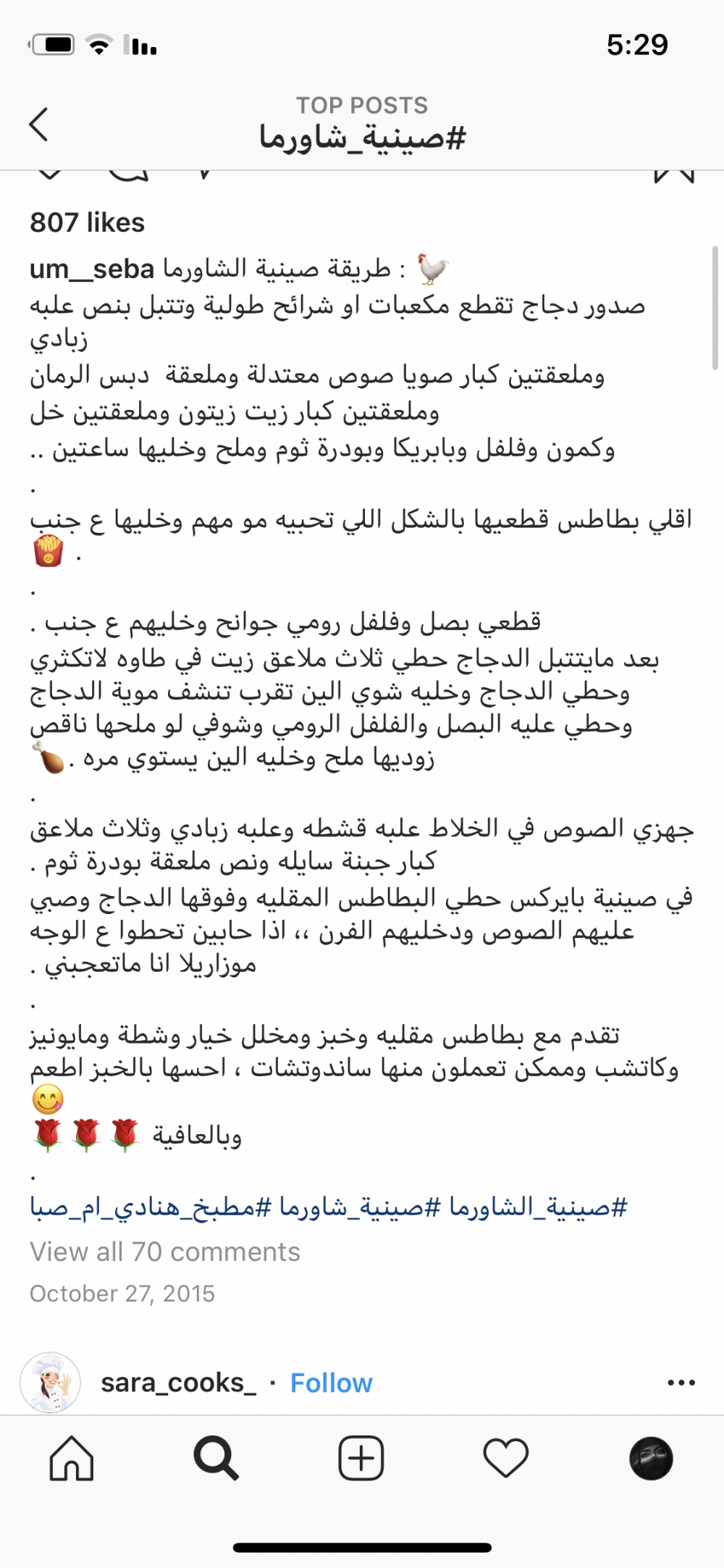
Task: View all 70 comments
Action: point(164,1252)
